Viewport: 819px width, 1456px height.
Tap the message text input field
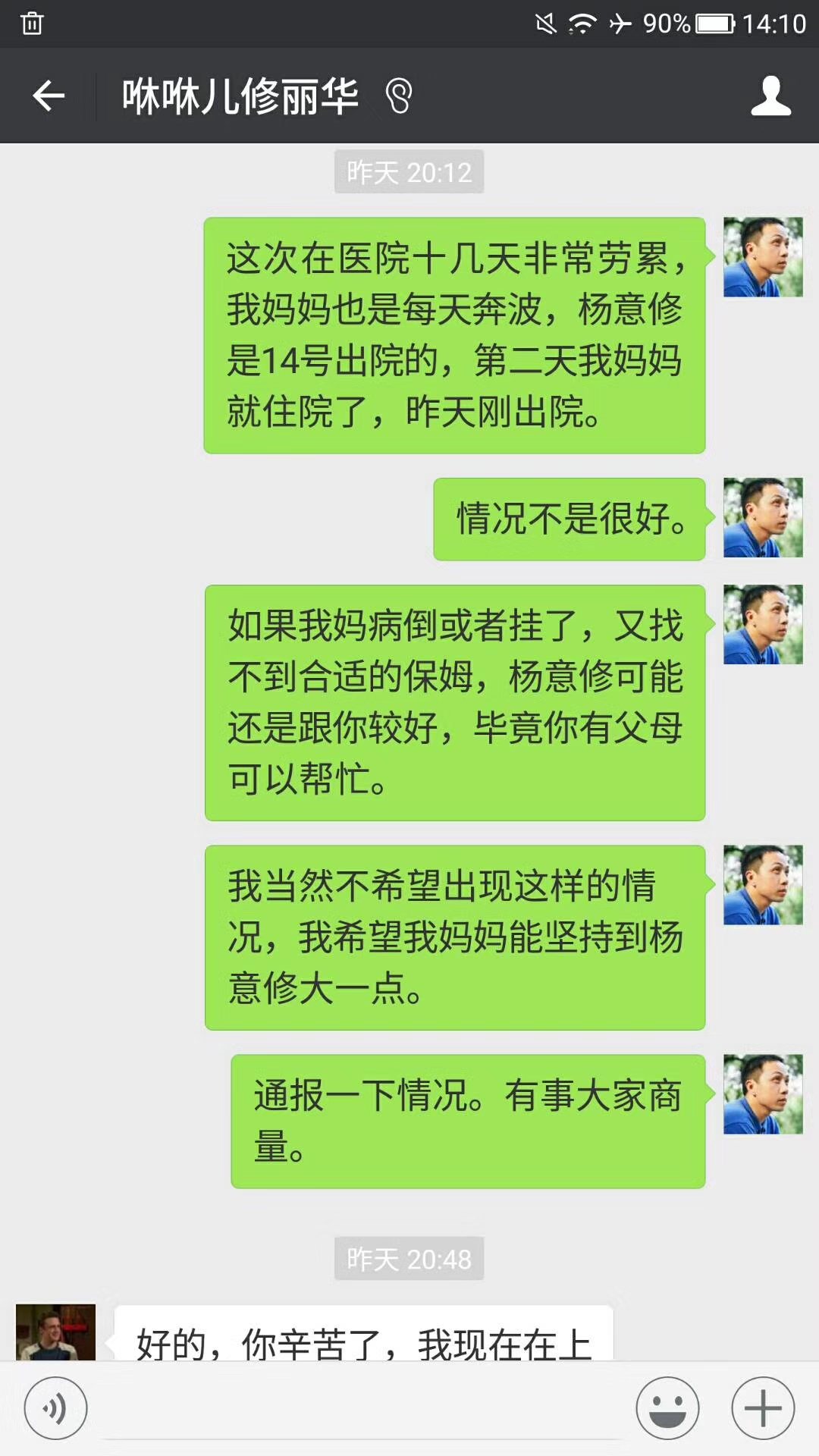(361, 1408)
